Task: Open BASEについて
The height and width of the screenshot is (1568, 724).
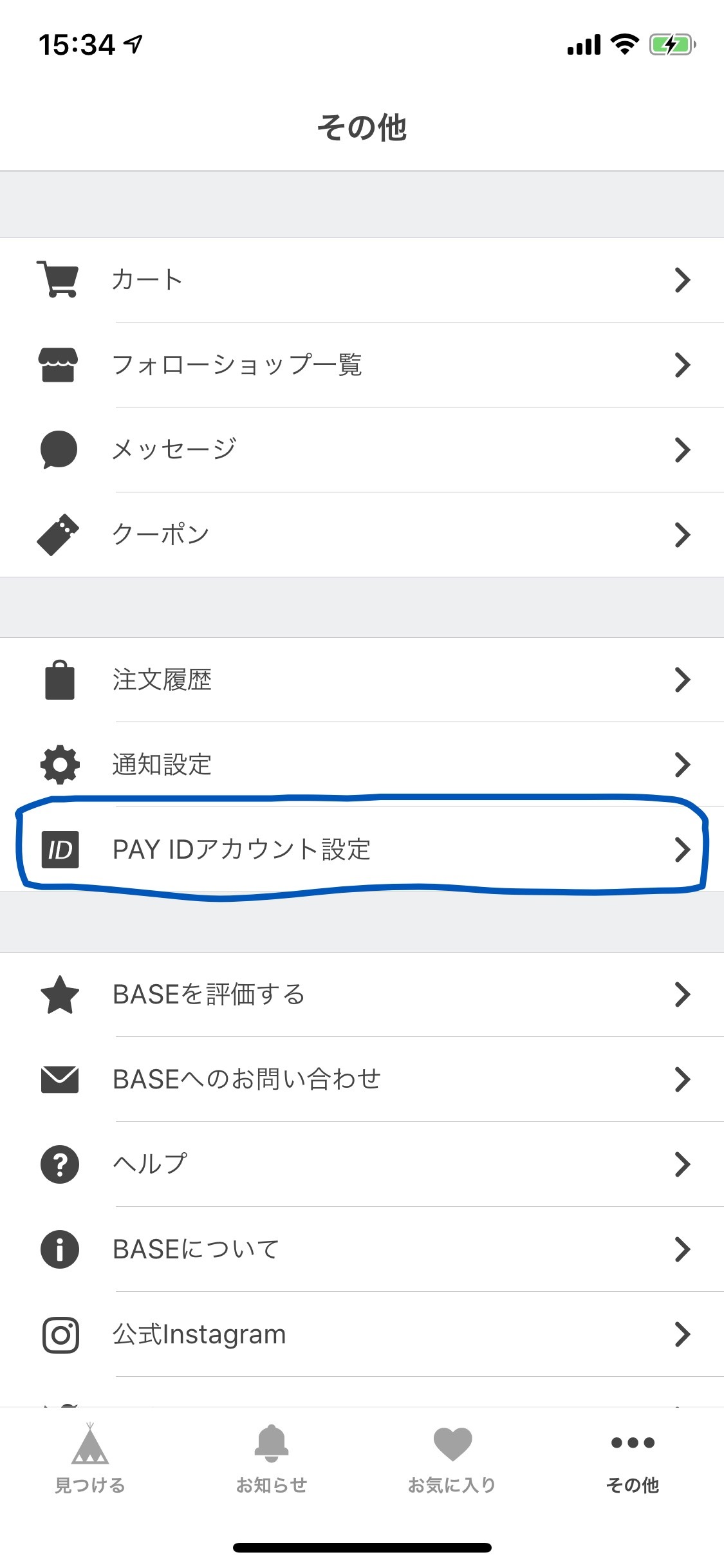Action: point(362,1249)
